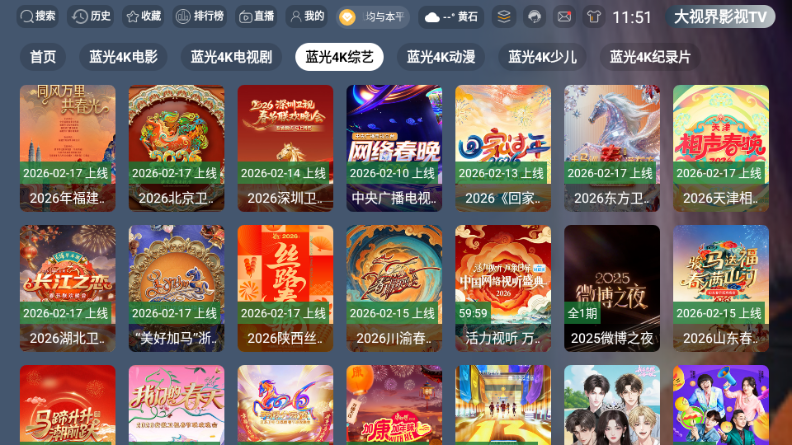
Task: Open 历史 watch history
Action: click(x=92, y=17)
